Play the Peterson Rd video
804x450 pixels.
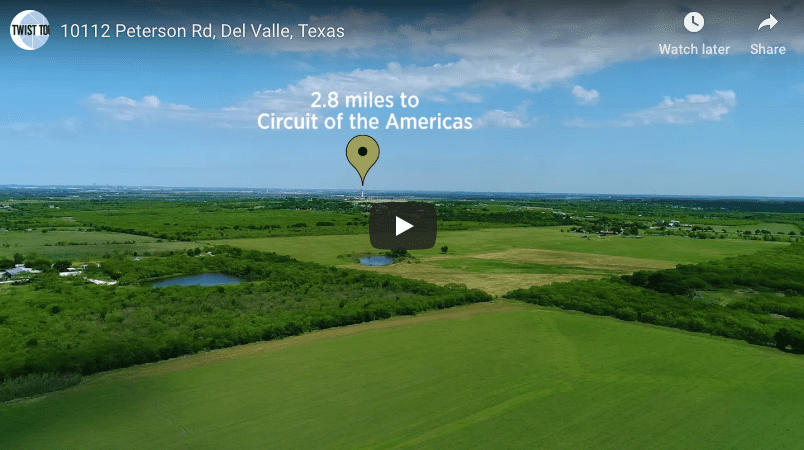point(402,226)
